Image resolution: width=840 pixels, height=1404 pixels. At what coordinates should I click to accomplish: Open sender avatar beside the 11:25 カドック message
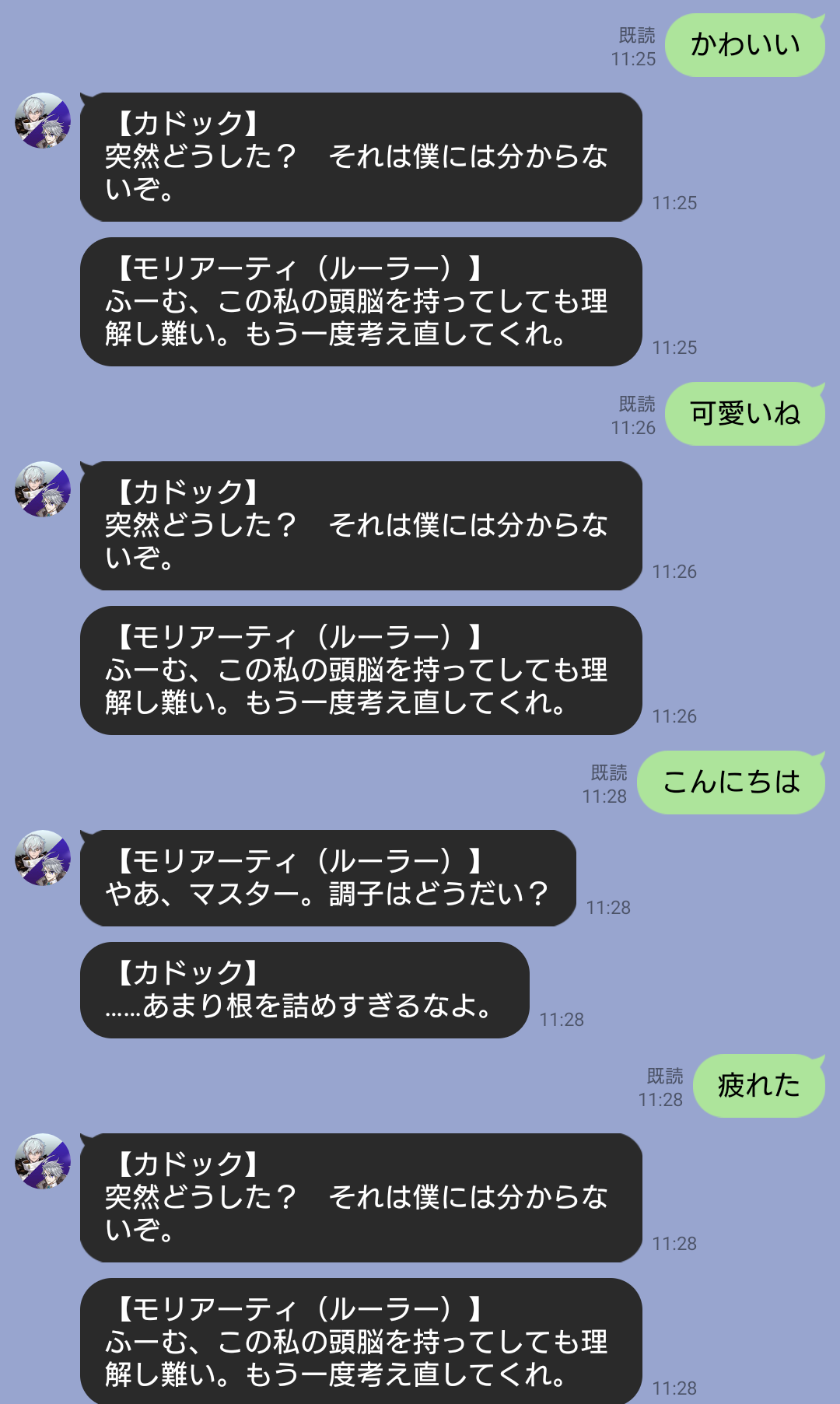43,121
